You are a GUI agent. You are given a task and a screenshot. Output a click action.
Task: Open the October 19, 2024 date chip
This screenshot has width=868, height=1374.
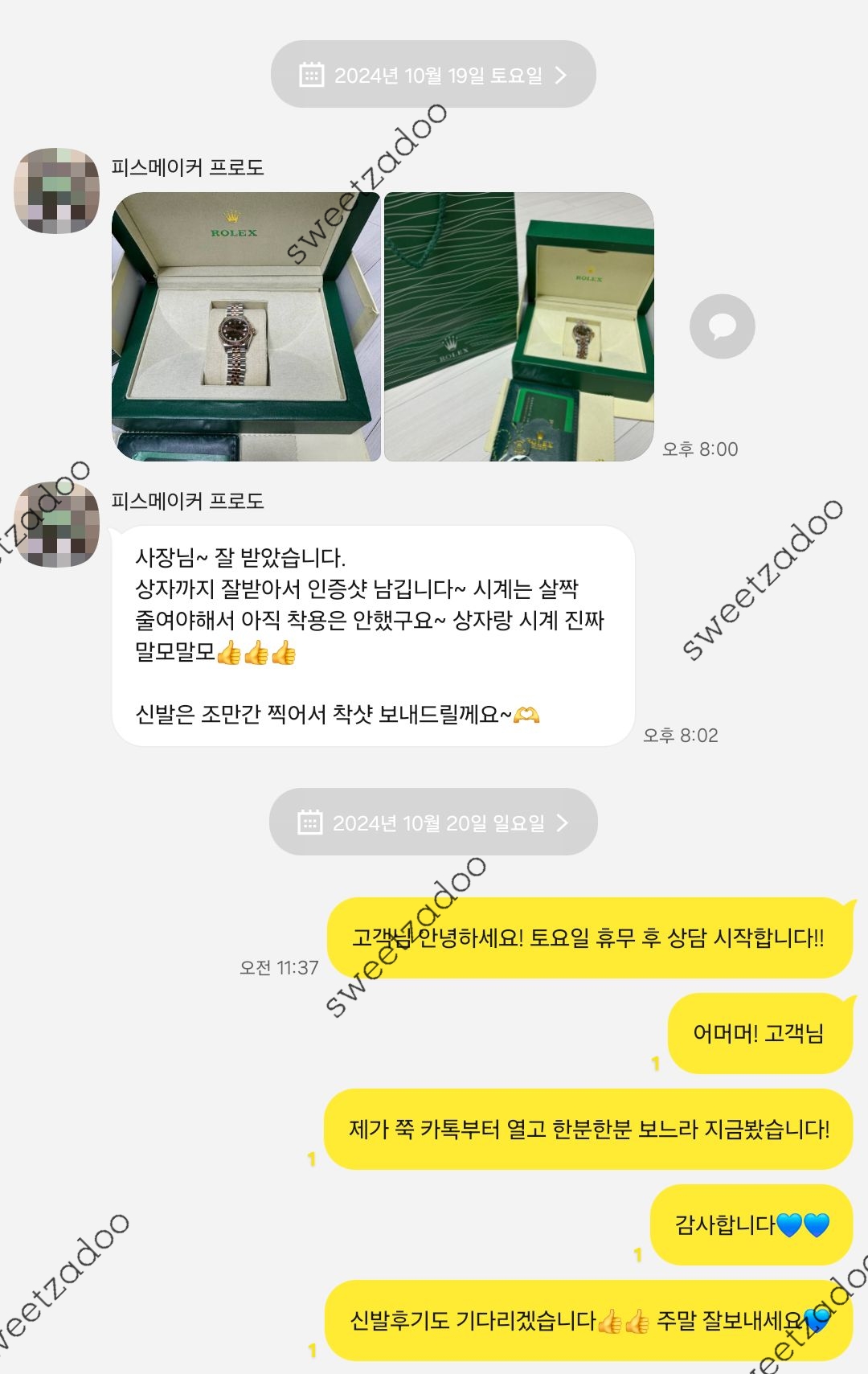click(x=433, y=75)
